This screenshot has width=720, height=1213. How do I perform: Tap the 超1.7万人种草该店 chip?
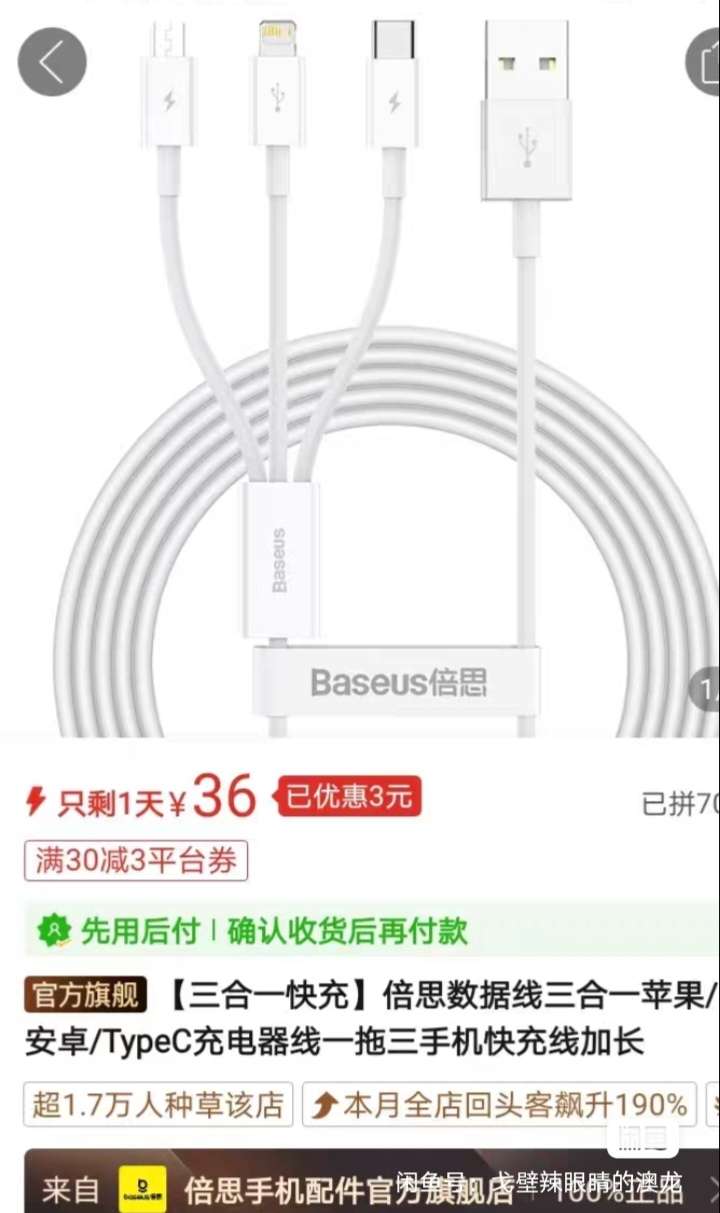point(158,1104)
